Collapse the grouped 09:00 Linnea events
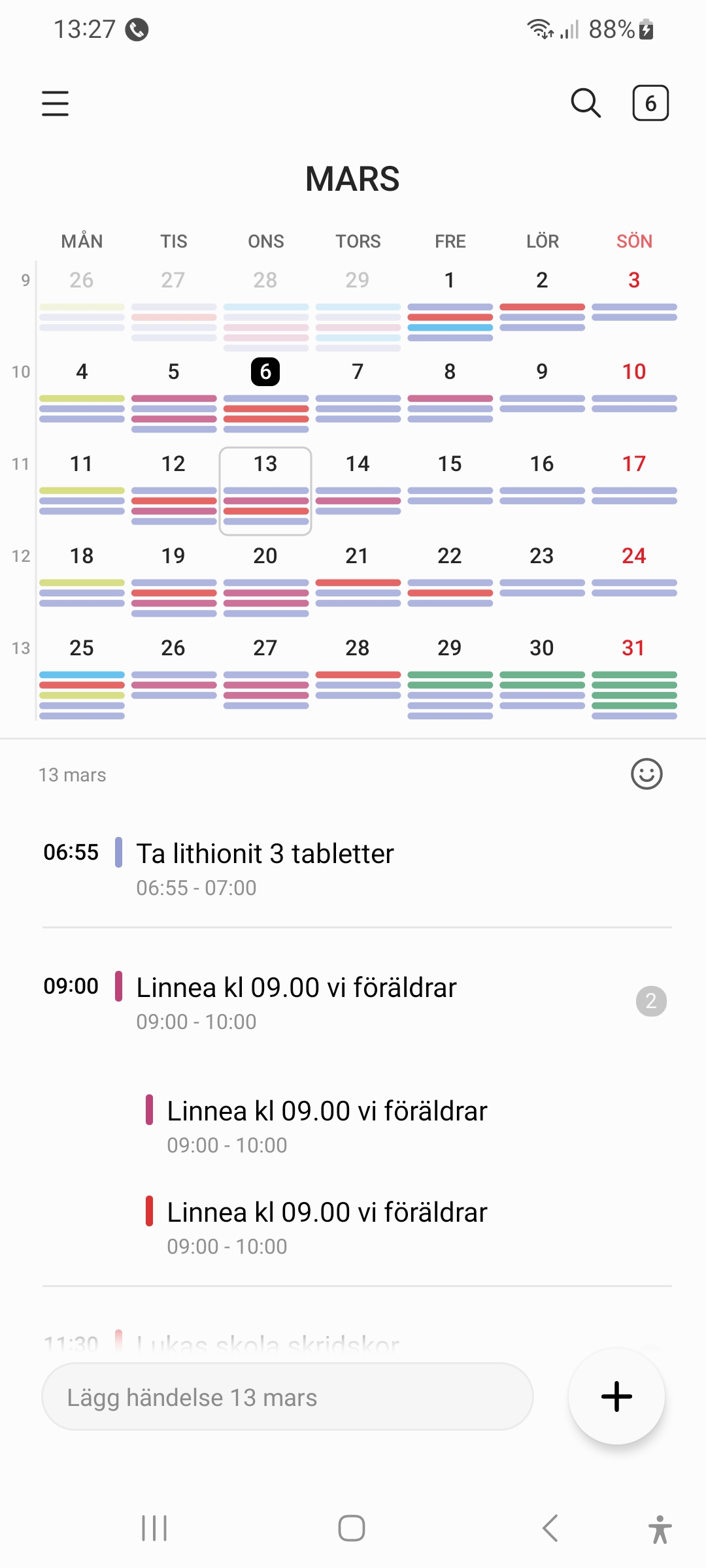This screenshot has height=1568, width=706. pyautogui.click(x=650, y=1001)
